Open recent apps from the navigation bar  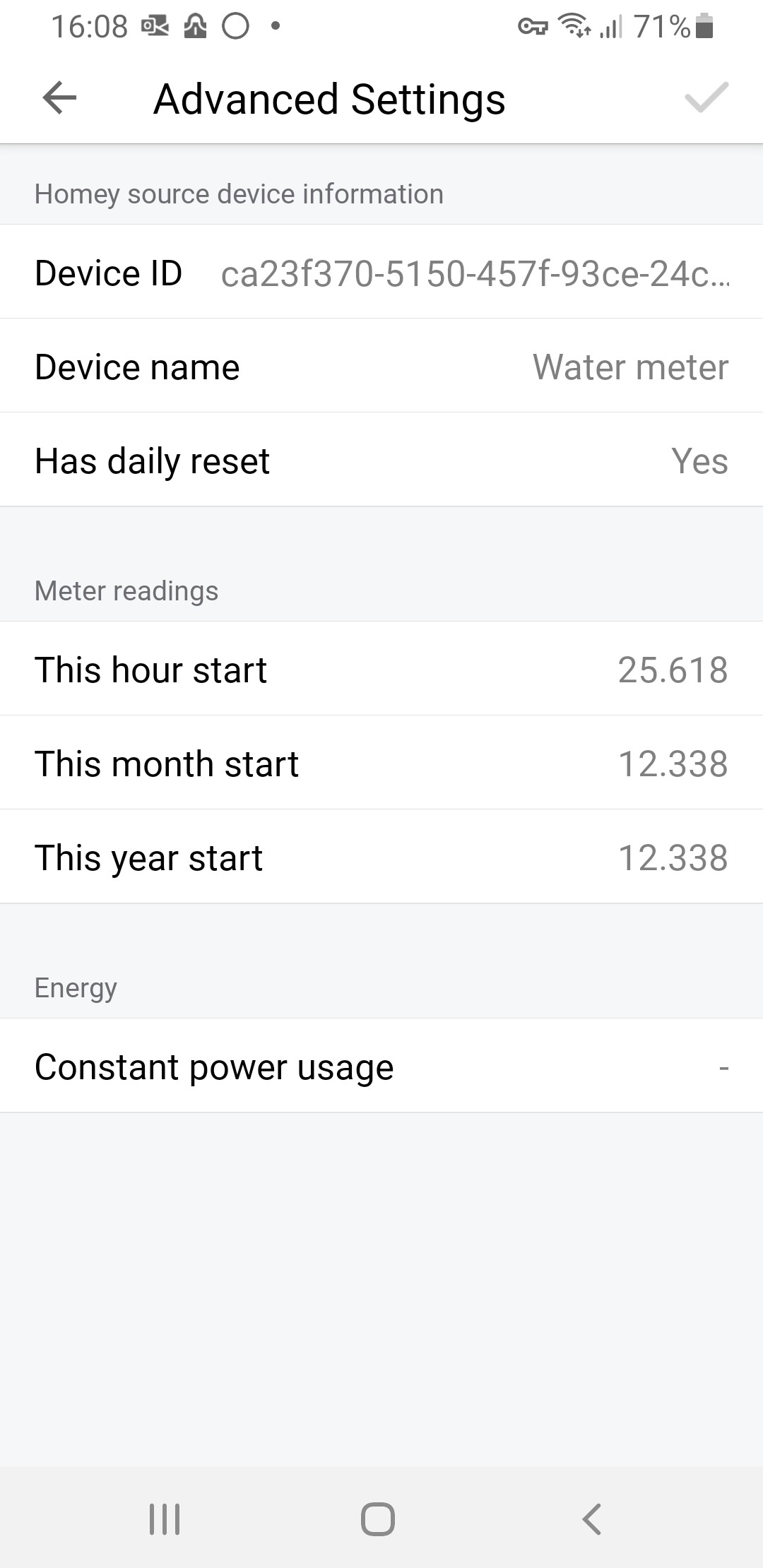point(165,1519)
